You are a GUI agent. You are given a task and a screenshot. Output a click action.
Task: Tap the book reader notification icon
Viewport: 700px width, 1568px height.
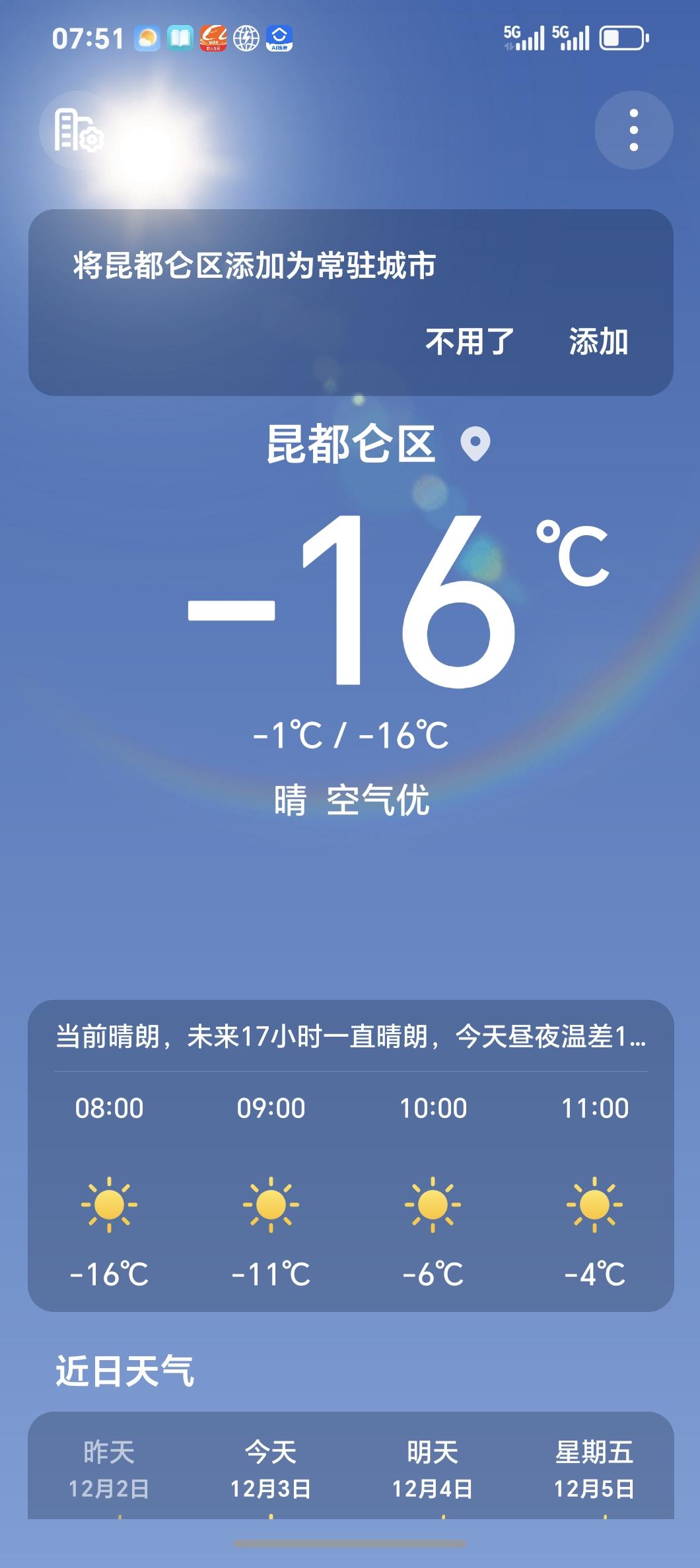180,38
